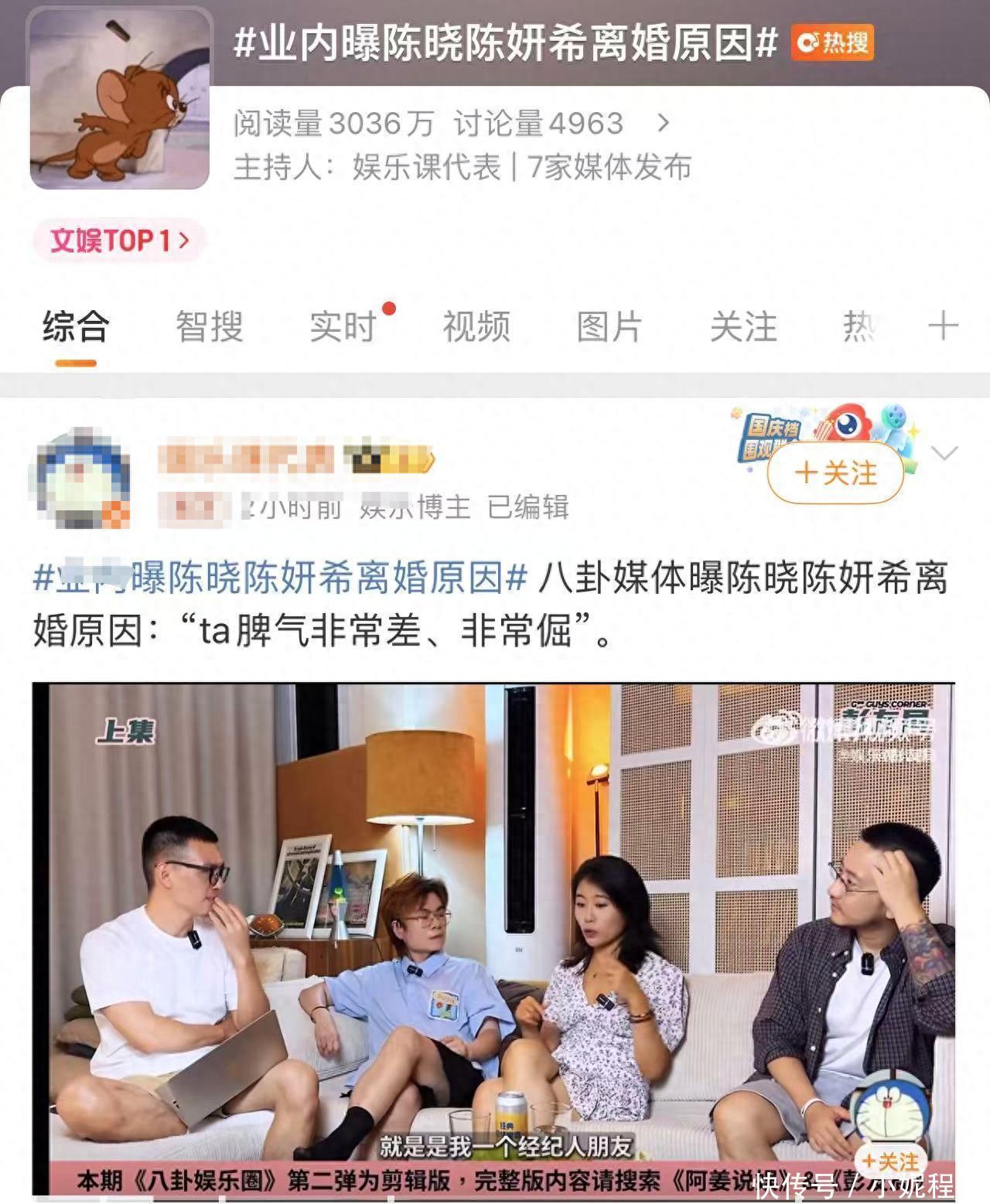Screen dimensions: 990x1204
Task: Open the 文娱TOP1 ranking chip
Action: [120, 240]
